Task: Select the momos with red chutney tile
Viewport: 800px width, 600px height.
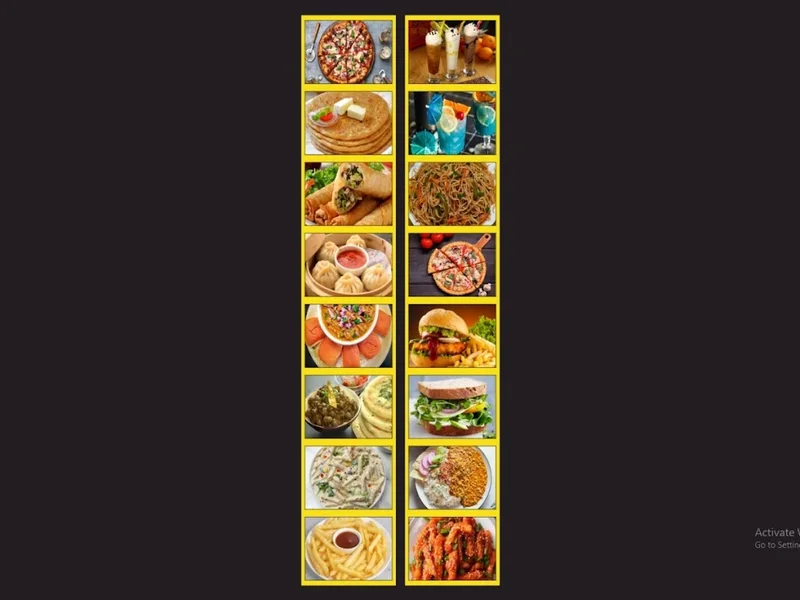Action: click(x=348, y=264)
